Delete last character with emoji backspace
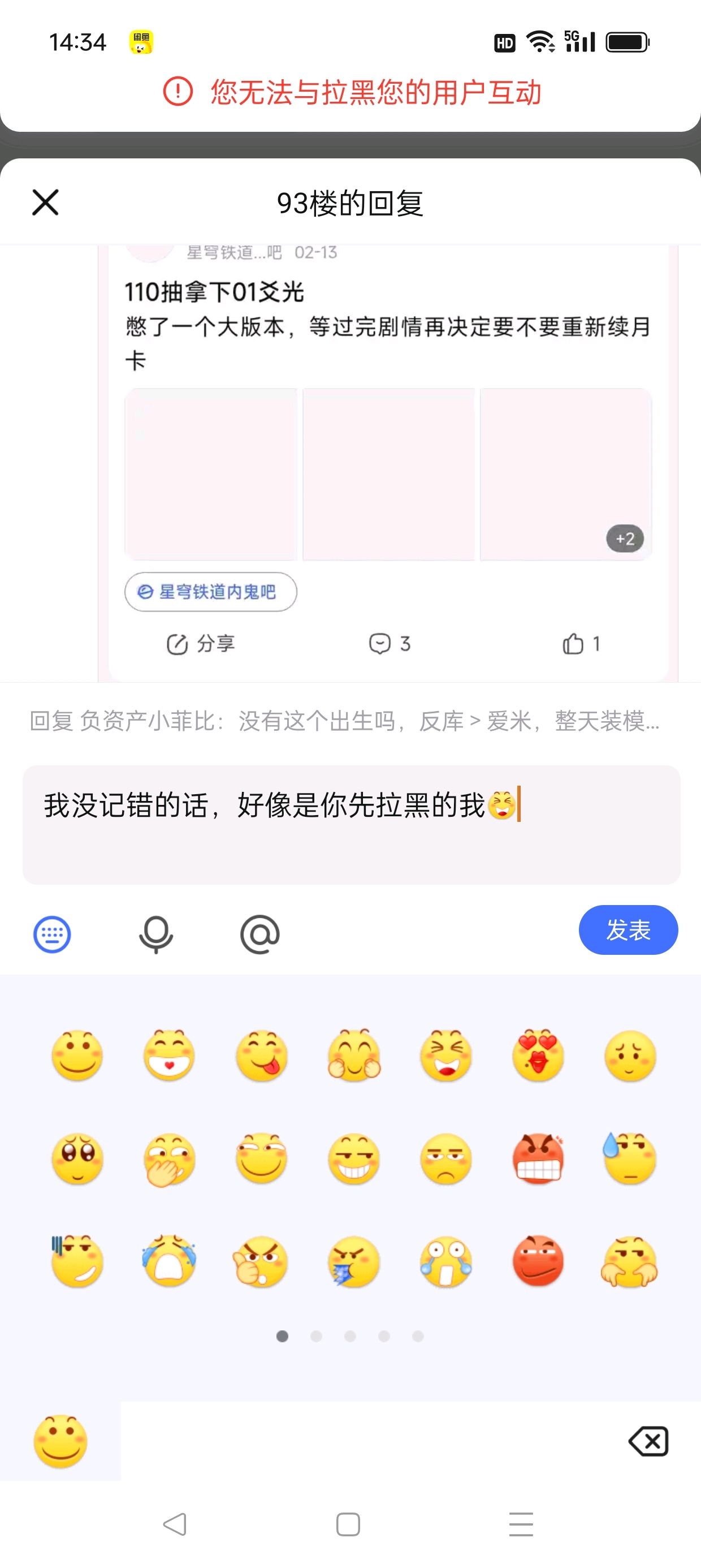Viewport: 701px width, 1568px height. (648, 1441)
